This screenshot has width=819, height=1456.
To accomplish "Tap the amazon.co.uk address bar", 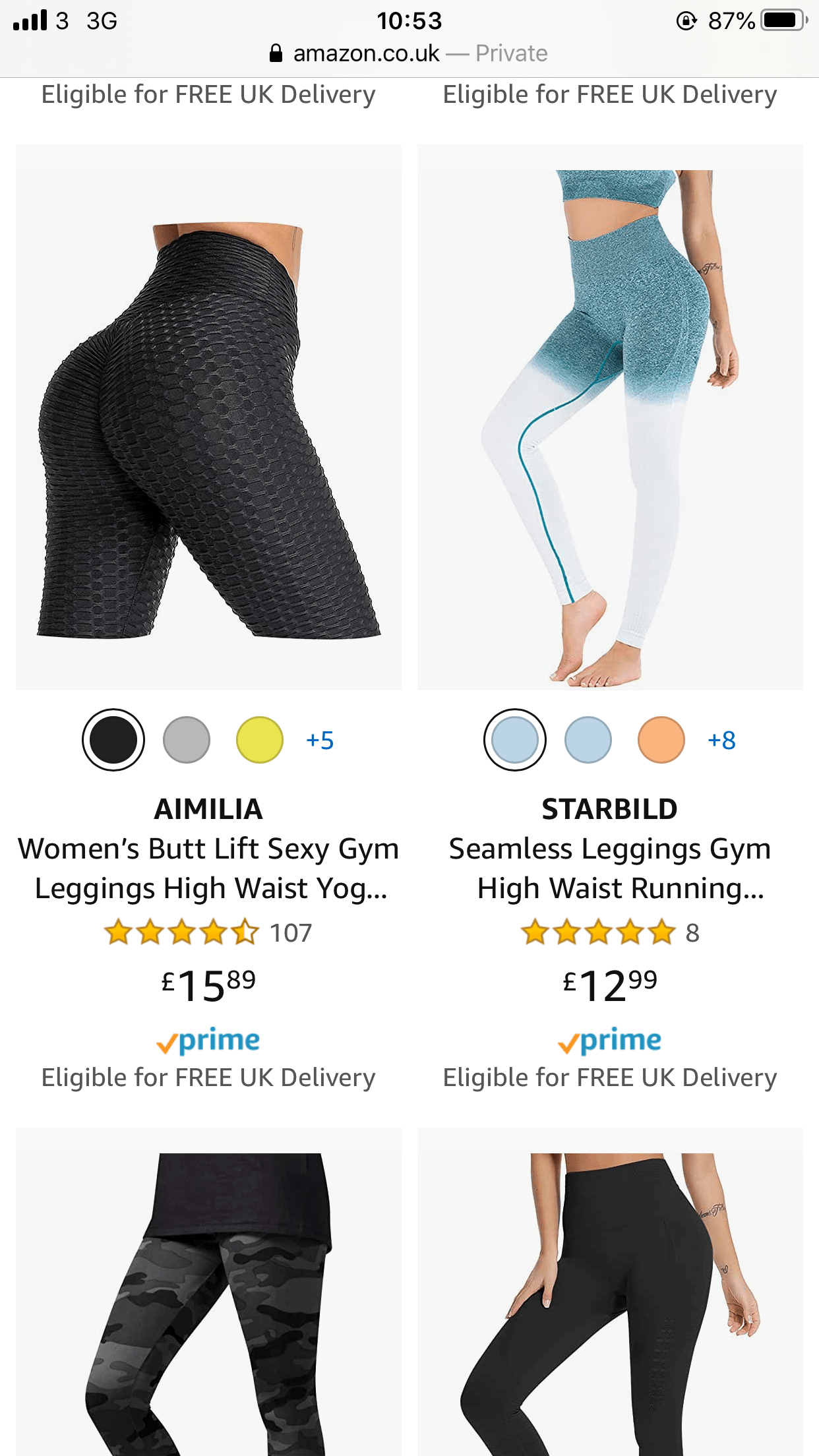I will click(x=409, y=53).
